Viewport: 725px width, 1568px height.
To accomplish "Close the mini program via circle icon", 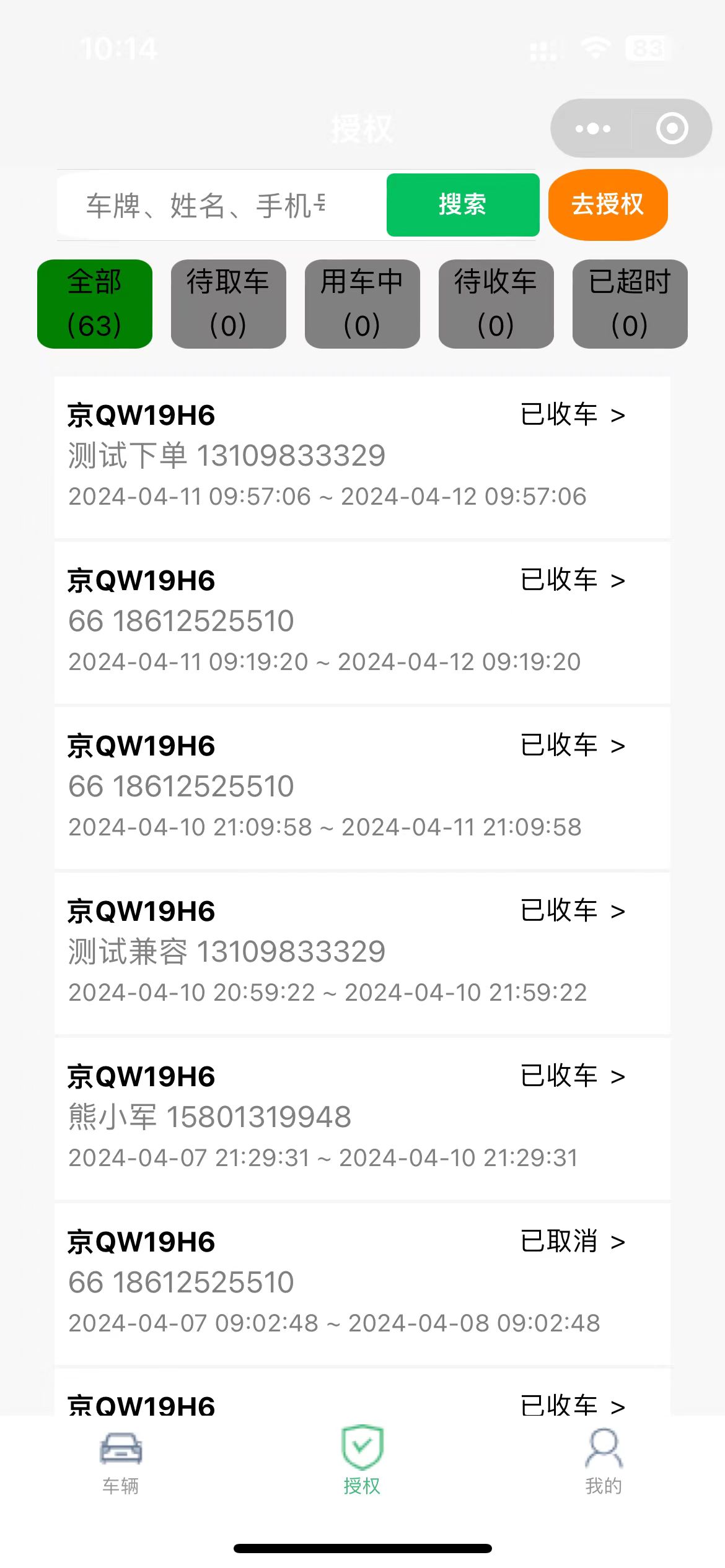I will pyautogui.click(x=672, y=129).
